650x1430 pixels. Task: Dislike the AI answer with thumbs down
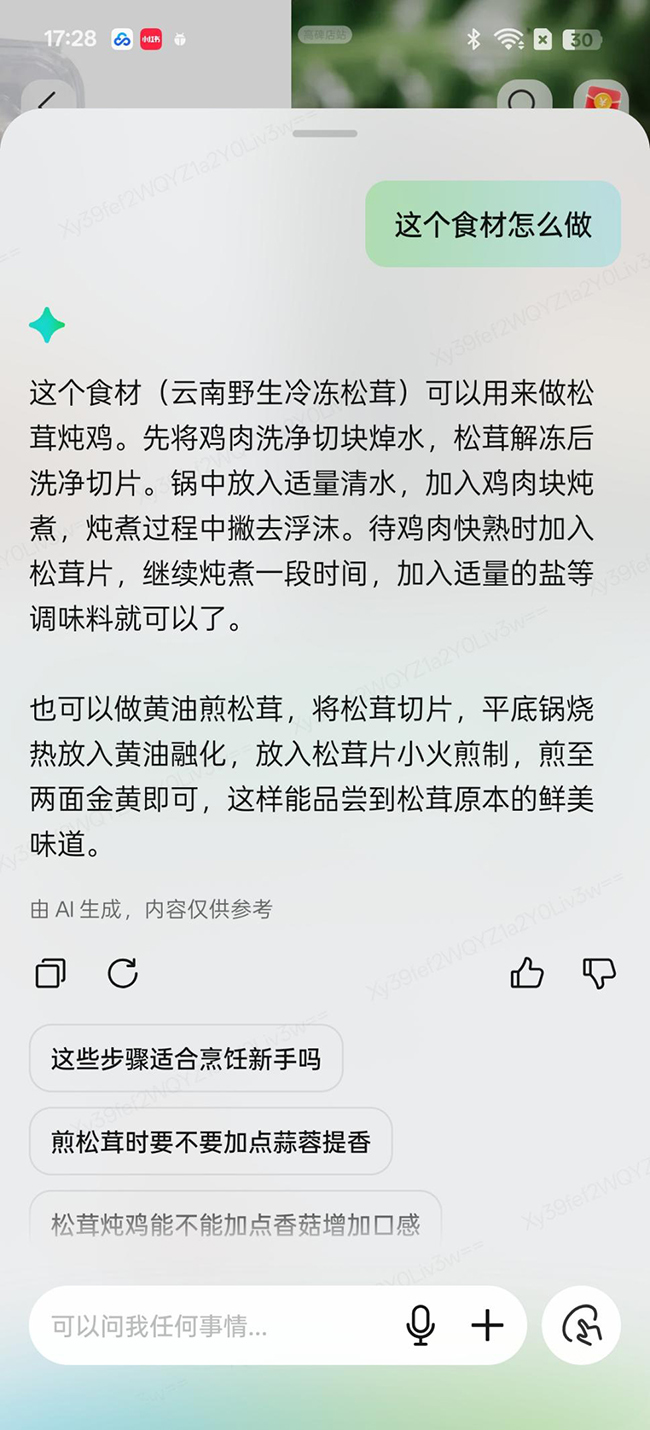click(599, 973)
